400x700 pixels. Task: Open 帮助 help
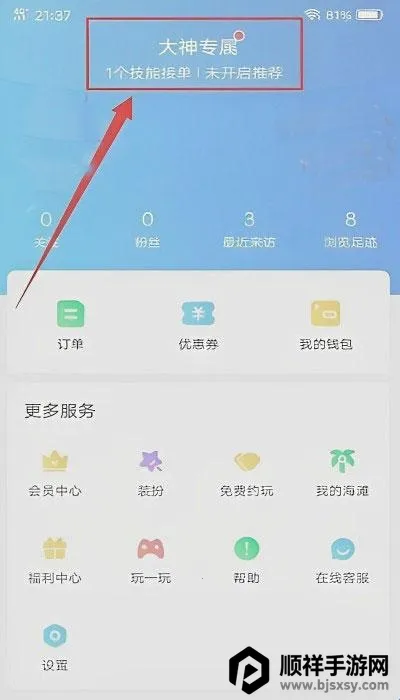pyautogui.click(x=247, y=561)
